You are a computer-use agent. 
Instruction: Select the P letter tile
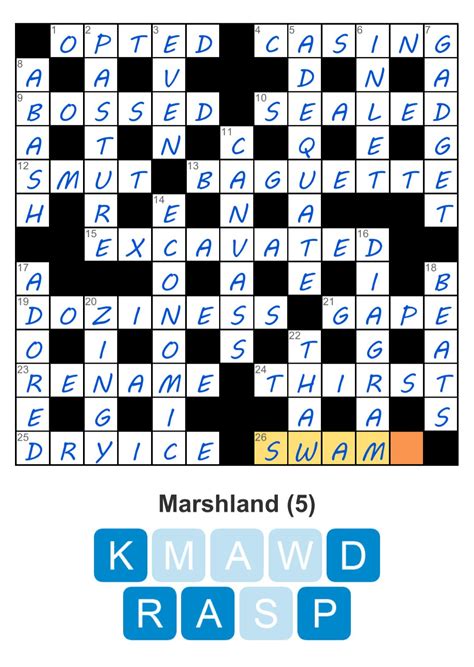324,613
